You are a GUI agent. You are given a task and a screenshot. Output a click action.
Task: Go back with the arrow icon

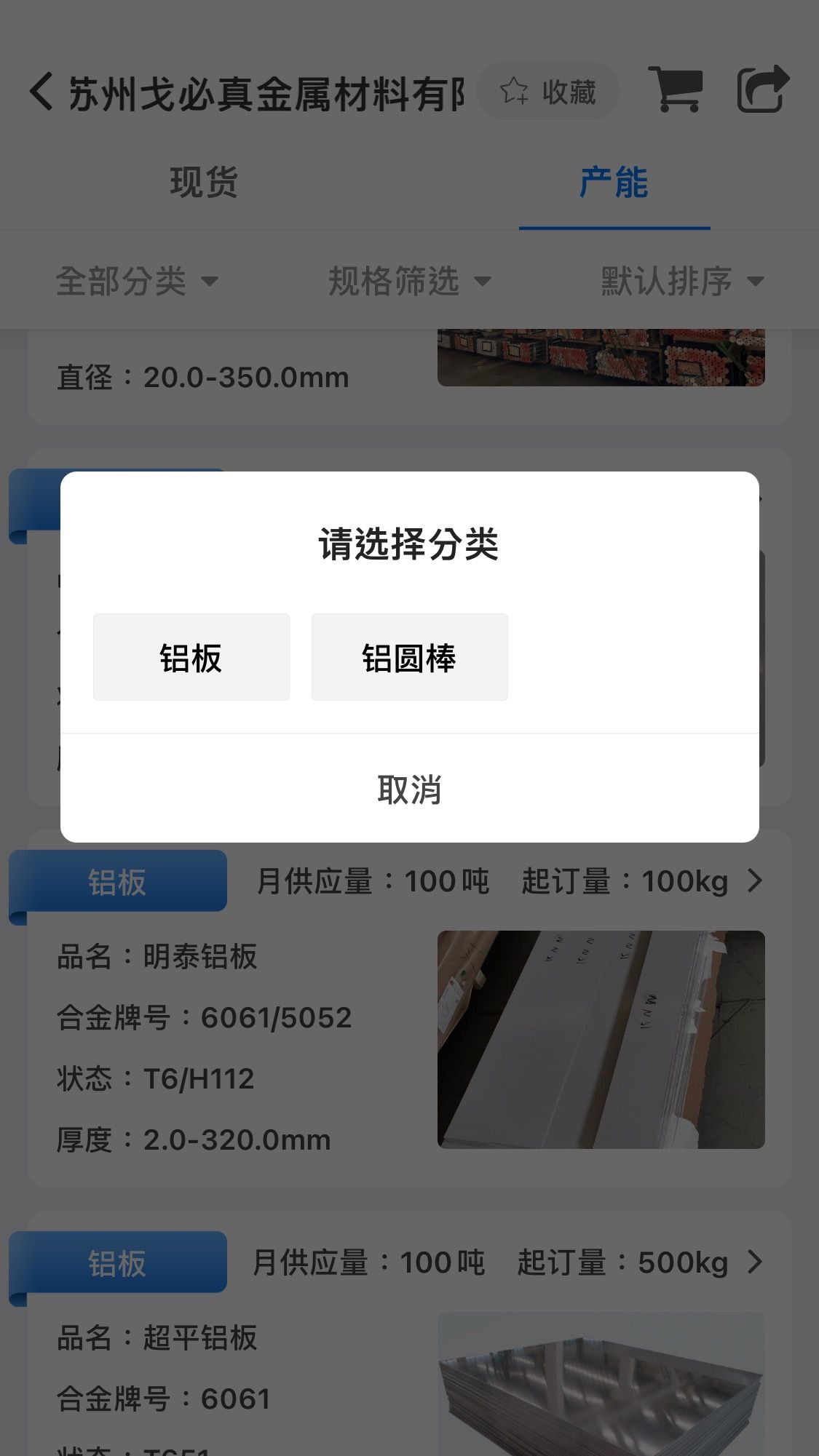coord(41,92)
